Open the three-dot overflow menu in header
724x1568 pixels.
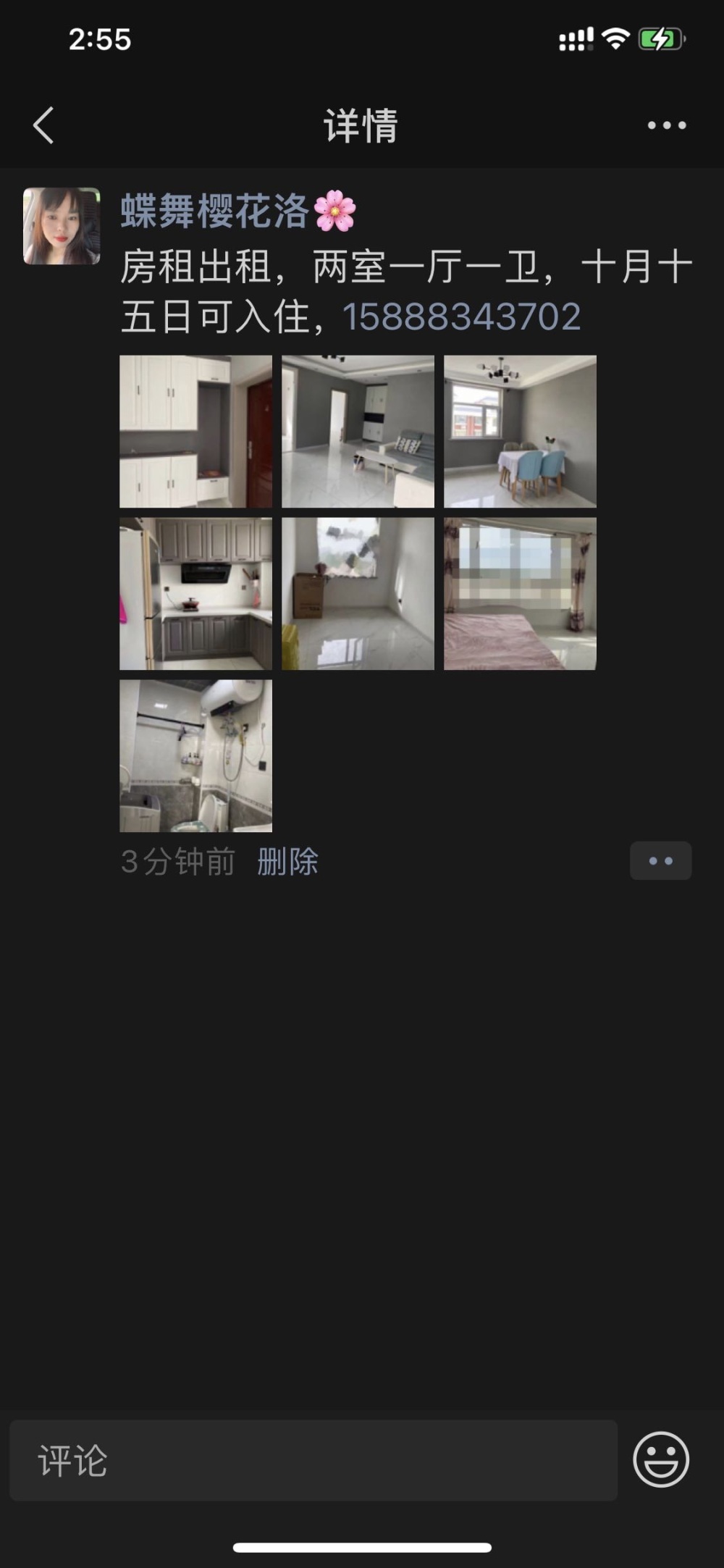pyautogui.click(x=666, y=125)
